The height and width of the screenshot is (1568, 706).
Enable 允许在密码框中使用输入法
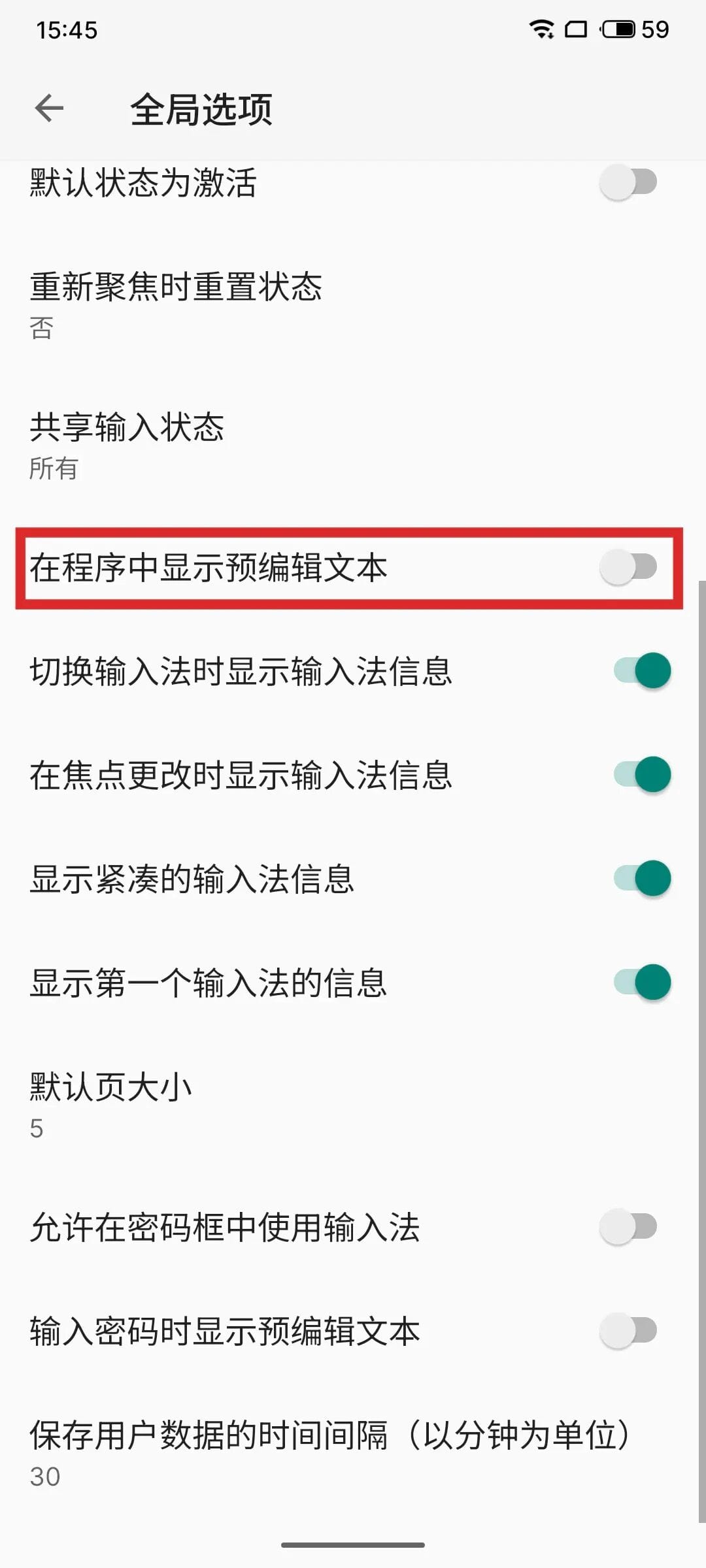628,1226
